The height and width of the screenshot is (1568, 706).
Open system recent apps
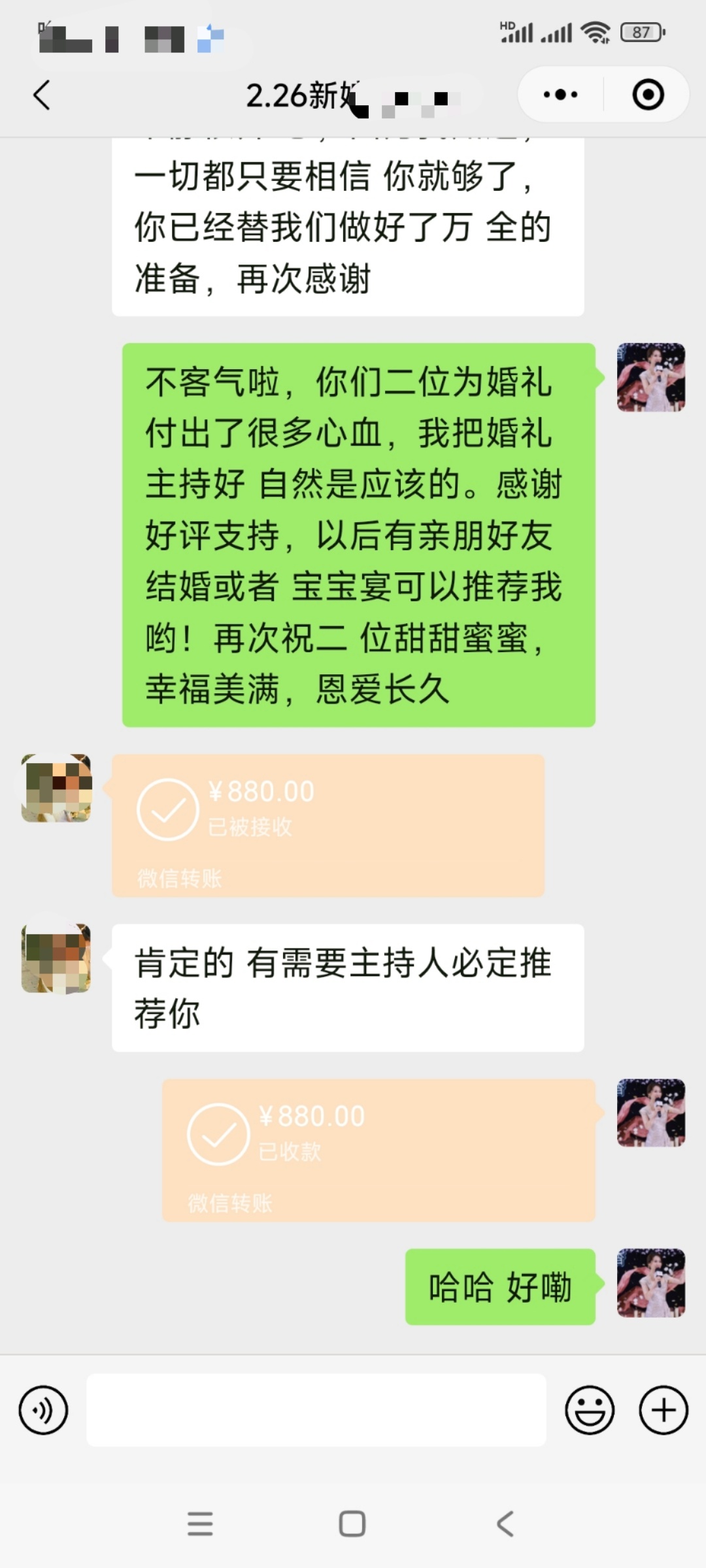click(x=200, y=1524)
